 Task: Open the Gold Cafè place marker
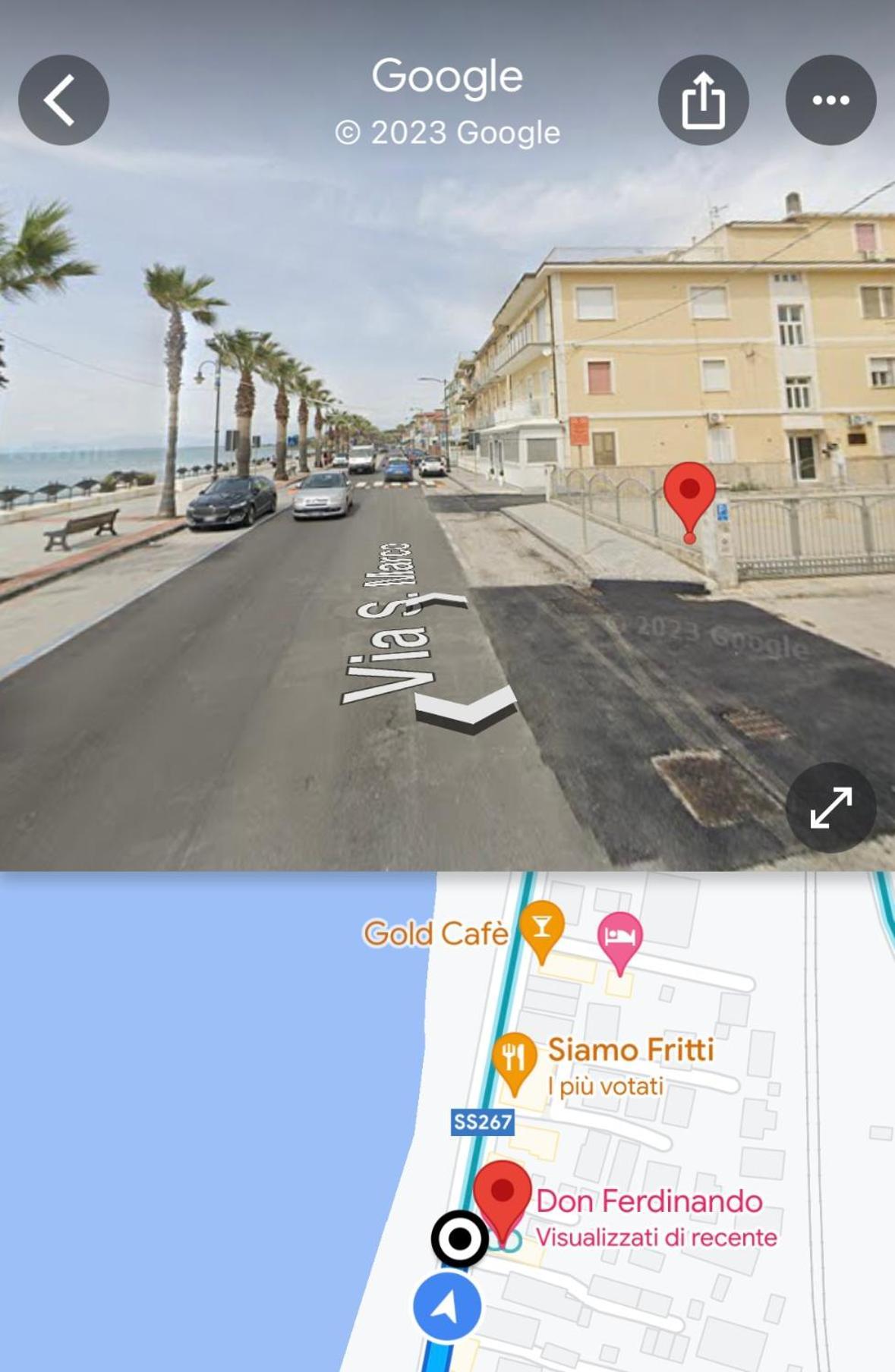coord(541,927)
